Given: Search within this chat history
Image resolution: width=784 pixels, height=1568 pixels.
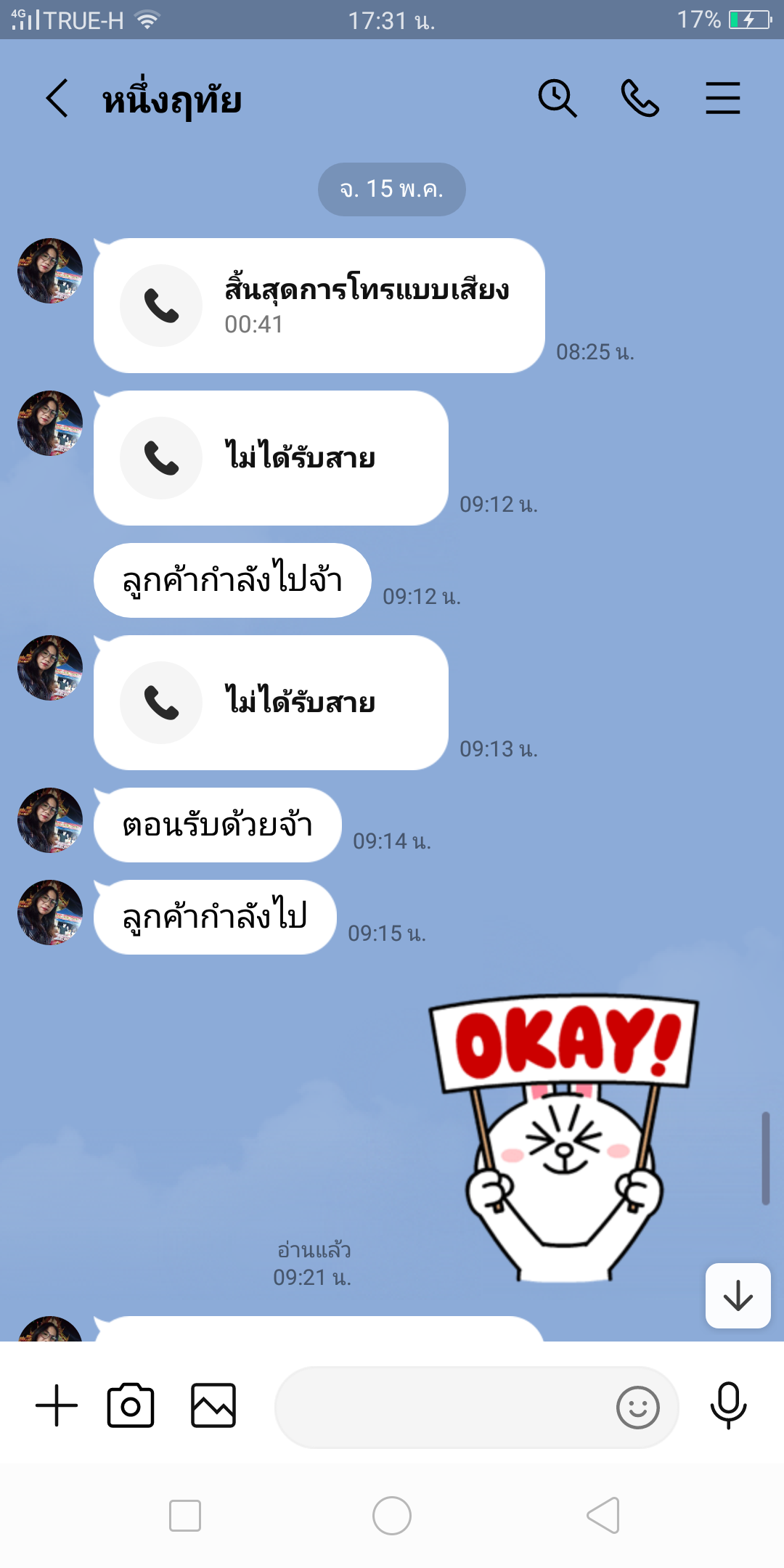Looking at the screenshot, I should (558, 98).
